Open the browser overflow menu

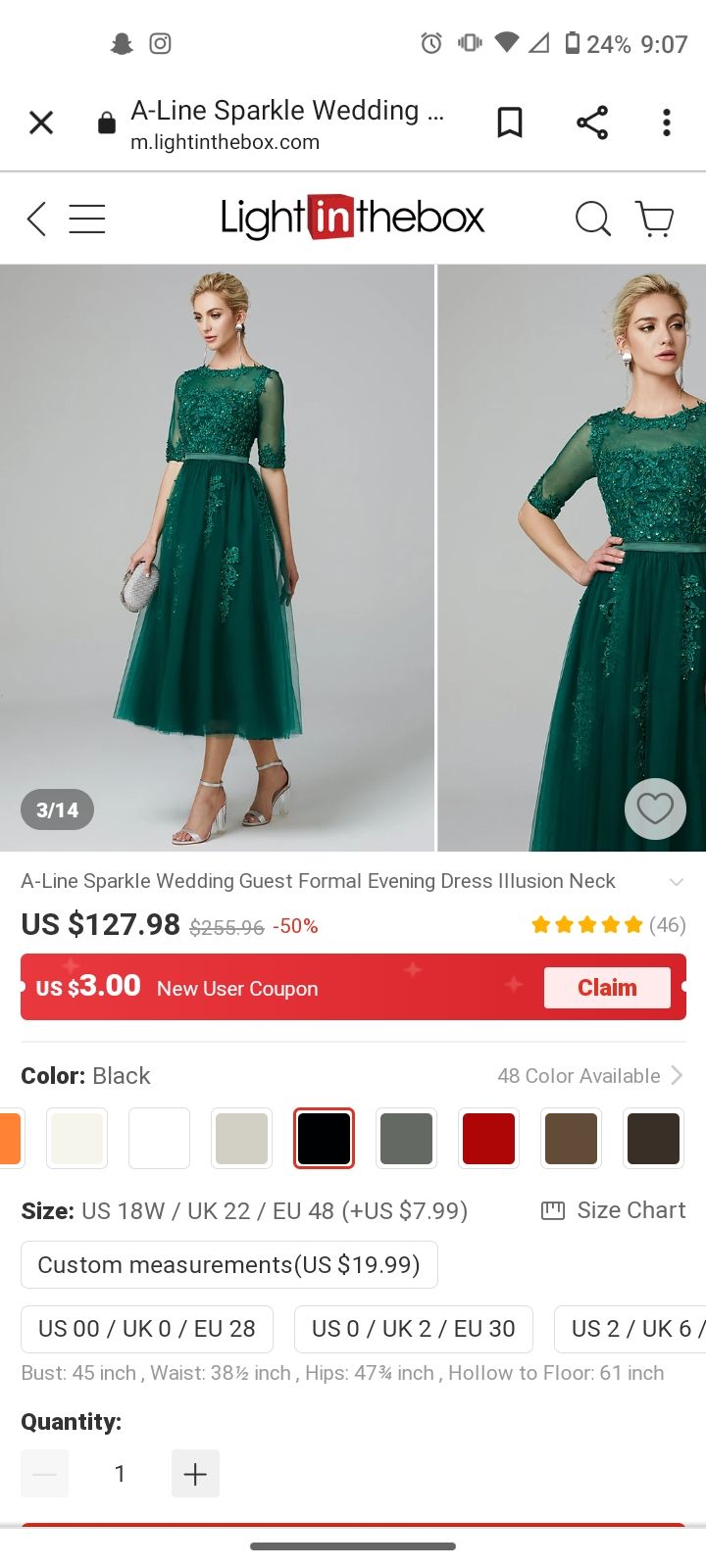point(667,122)
